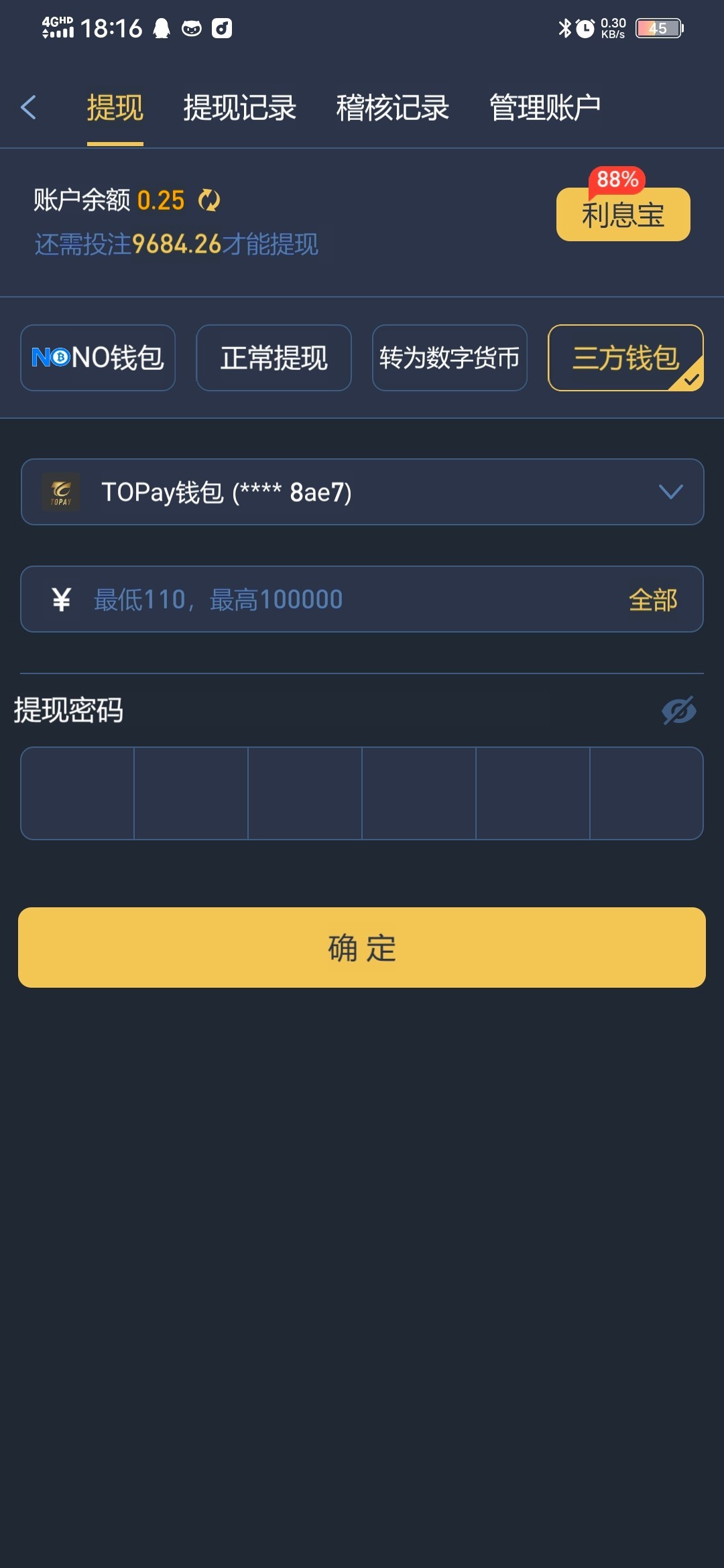Image resolution: width=724 pixels, height=1568 pixels.
Task: Switch to the 提现记录 tab
Action: click(239, 107)
